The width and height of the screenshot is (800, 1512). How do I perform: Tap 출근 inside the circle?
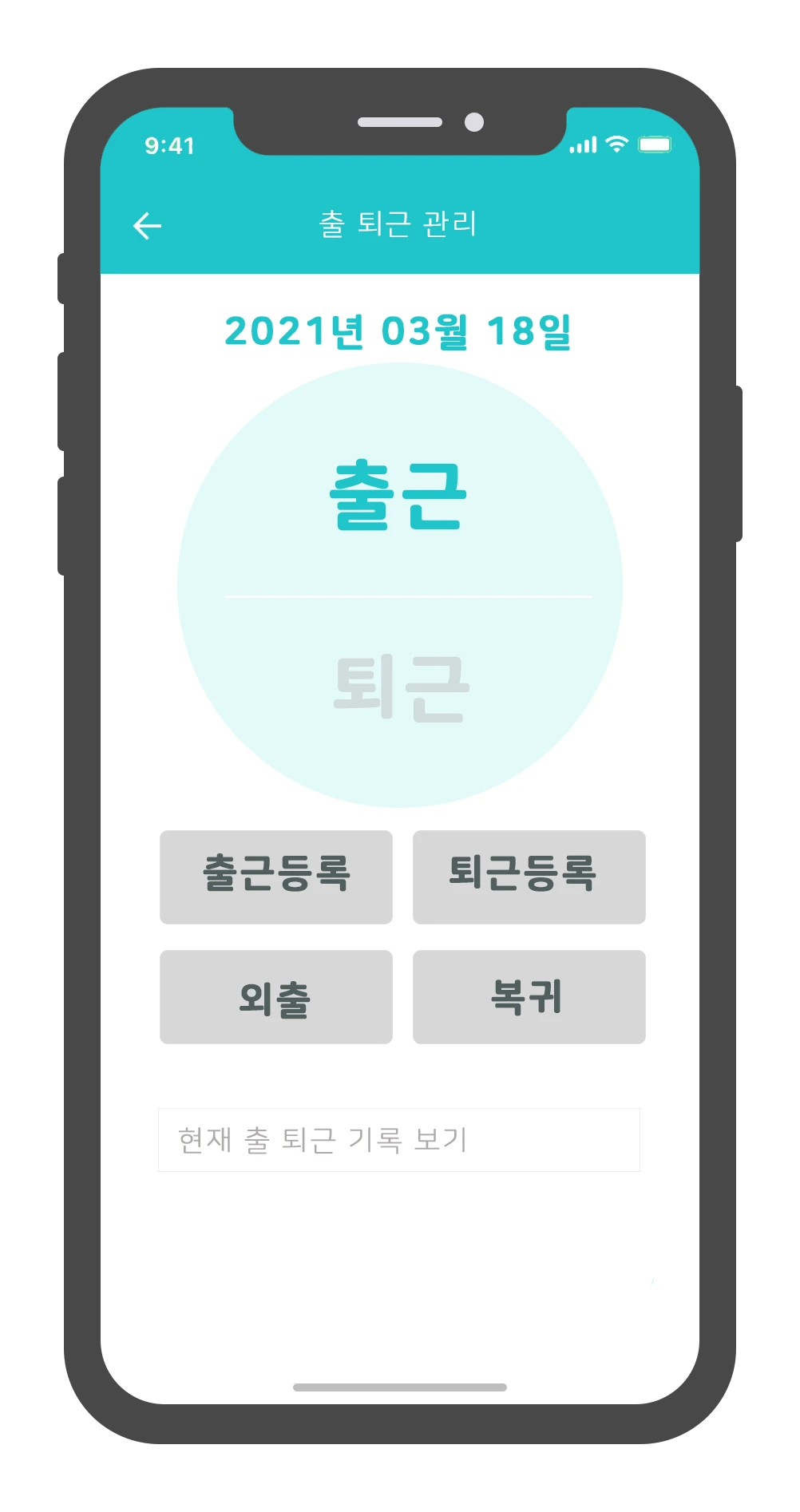[x=398, y=497]
